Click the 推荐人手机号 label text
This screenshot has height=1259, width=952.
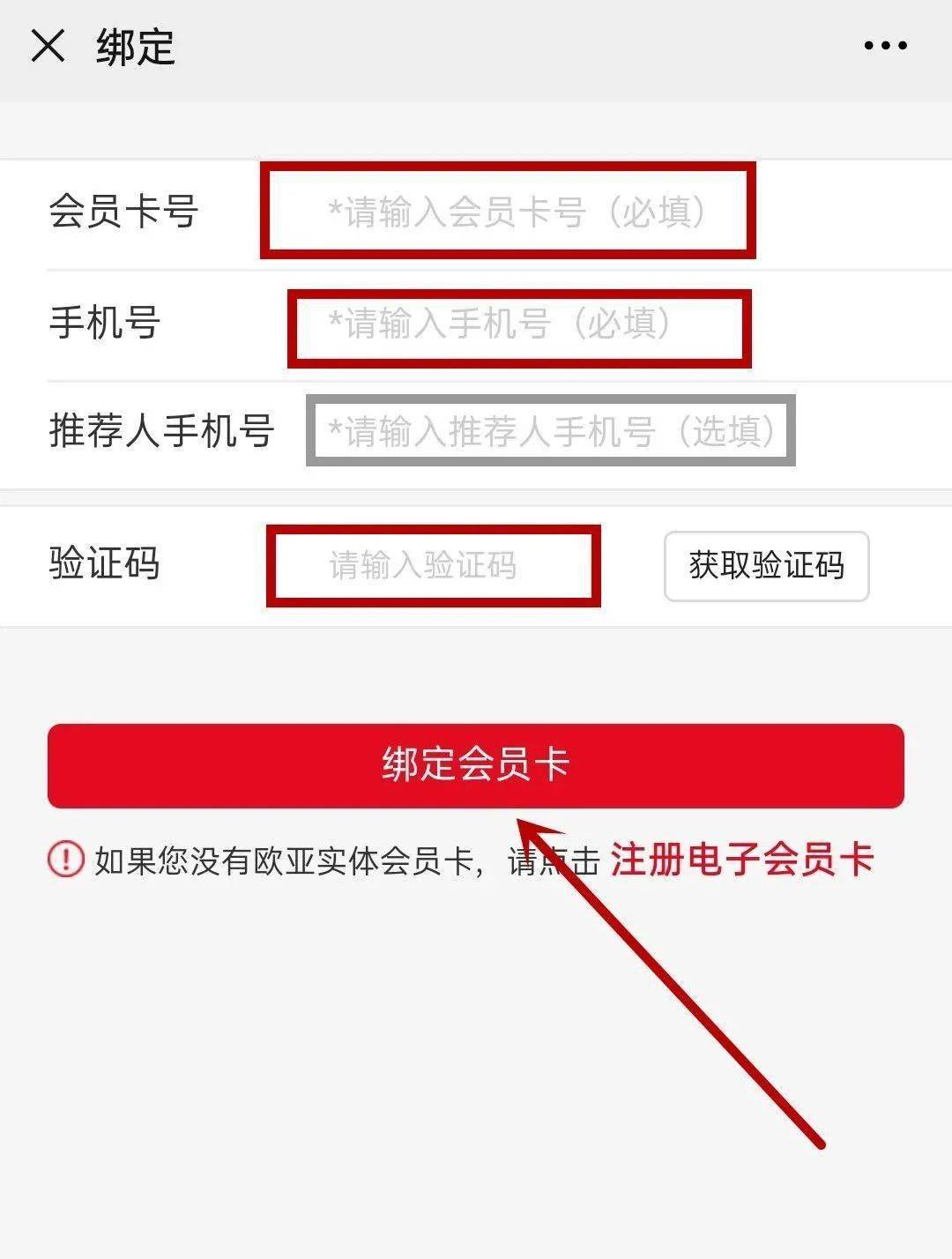[x=162, y=430]
